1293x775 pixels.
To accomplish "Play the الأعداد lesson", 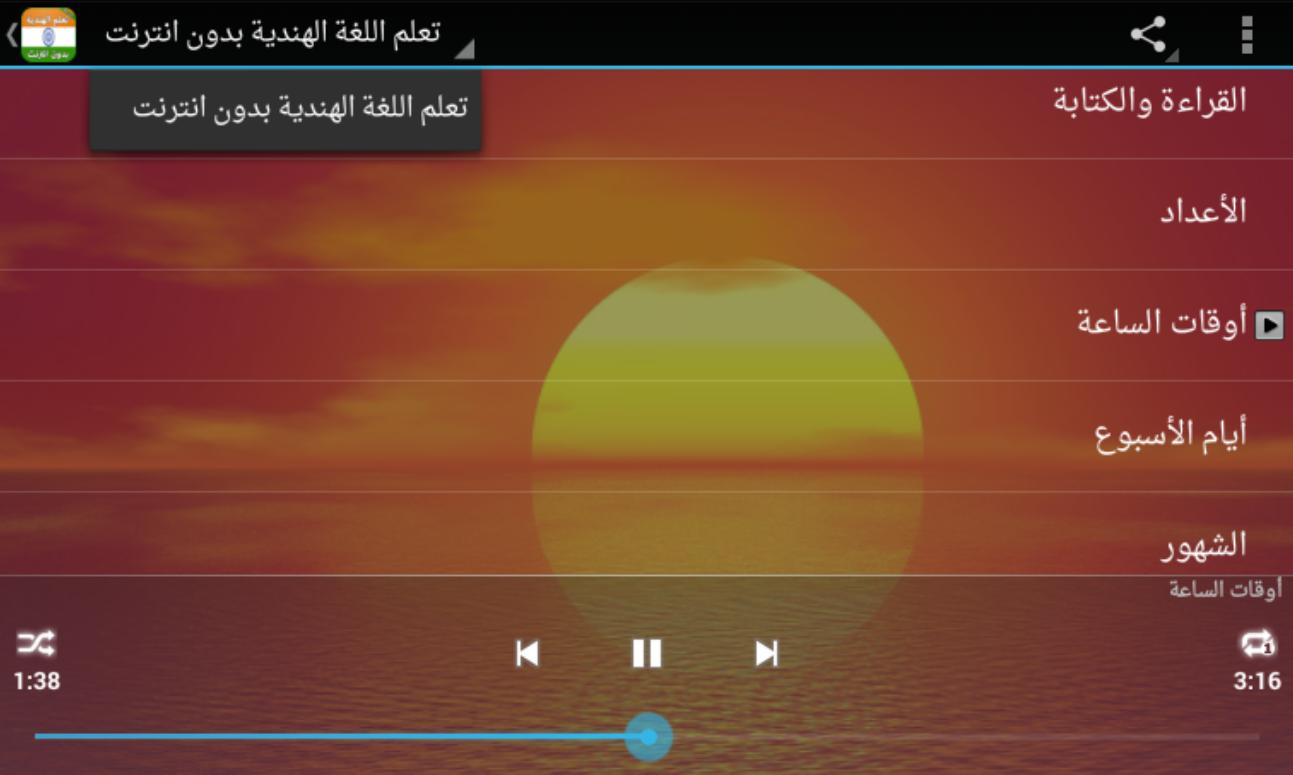I will (x=1202, y=212).
